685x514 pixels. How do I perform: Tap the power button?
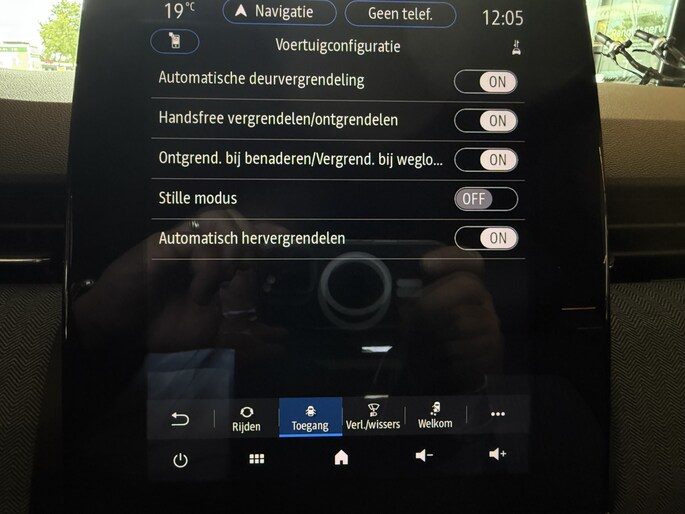coord(180,460)
